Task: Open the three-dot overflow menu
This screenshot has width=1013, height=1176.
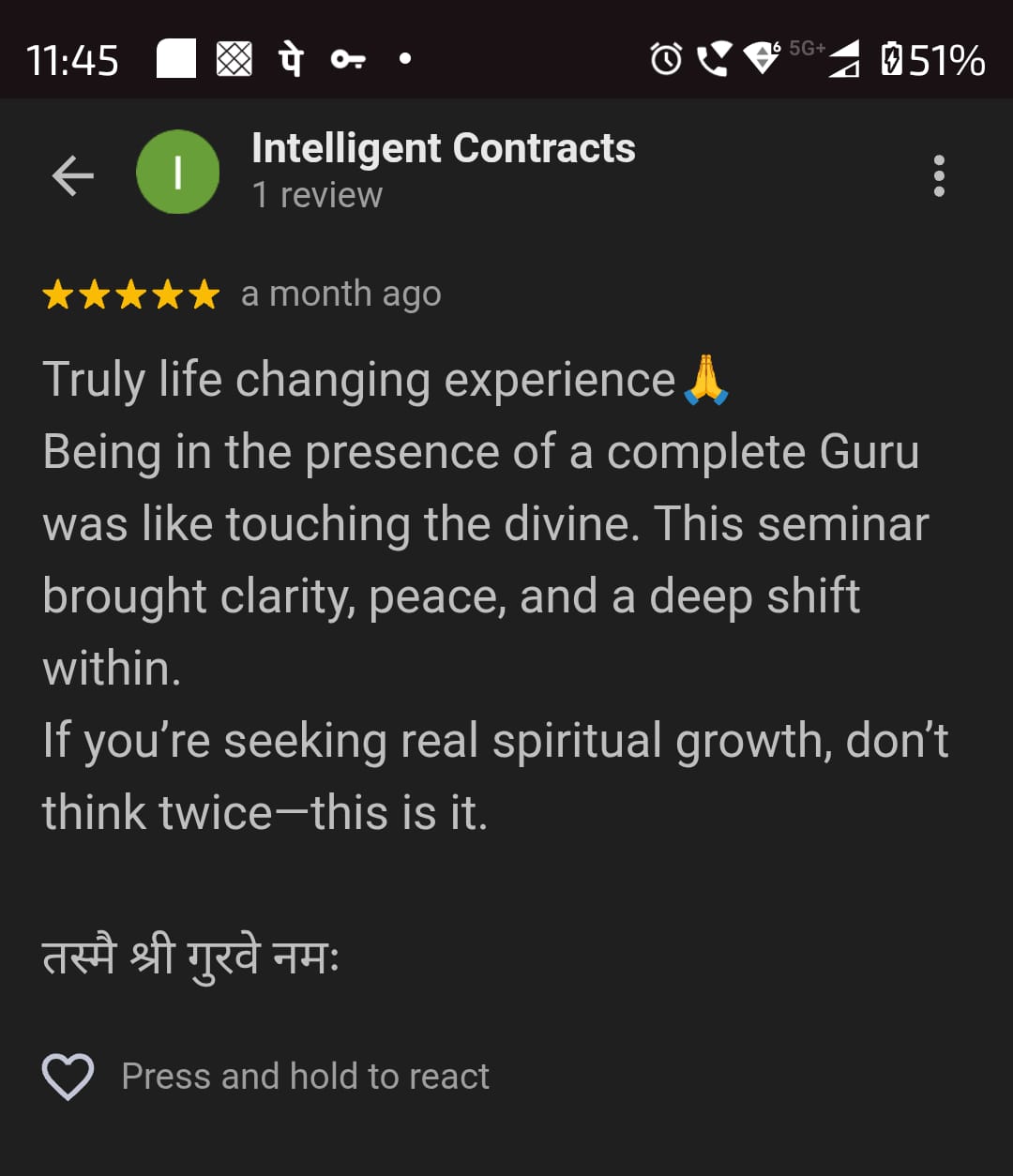Action: [x=939, y=175]
